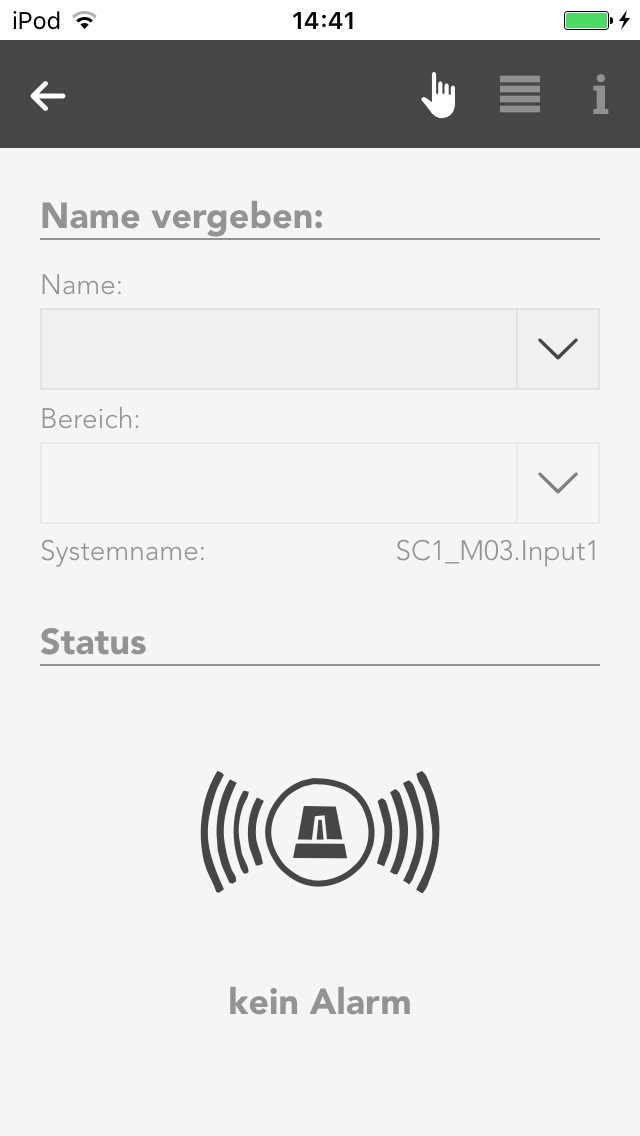
Task: Open the manual control hand icon
Action: [x=438, y=95]
